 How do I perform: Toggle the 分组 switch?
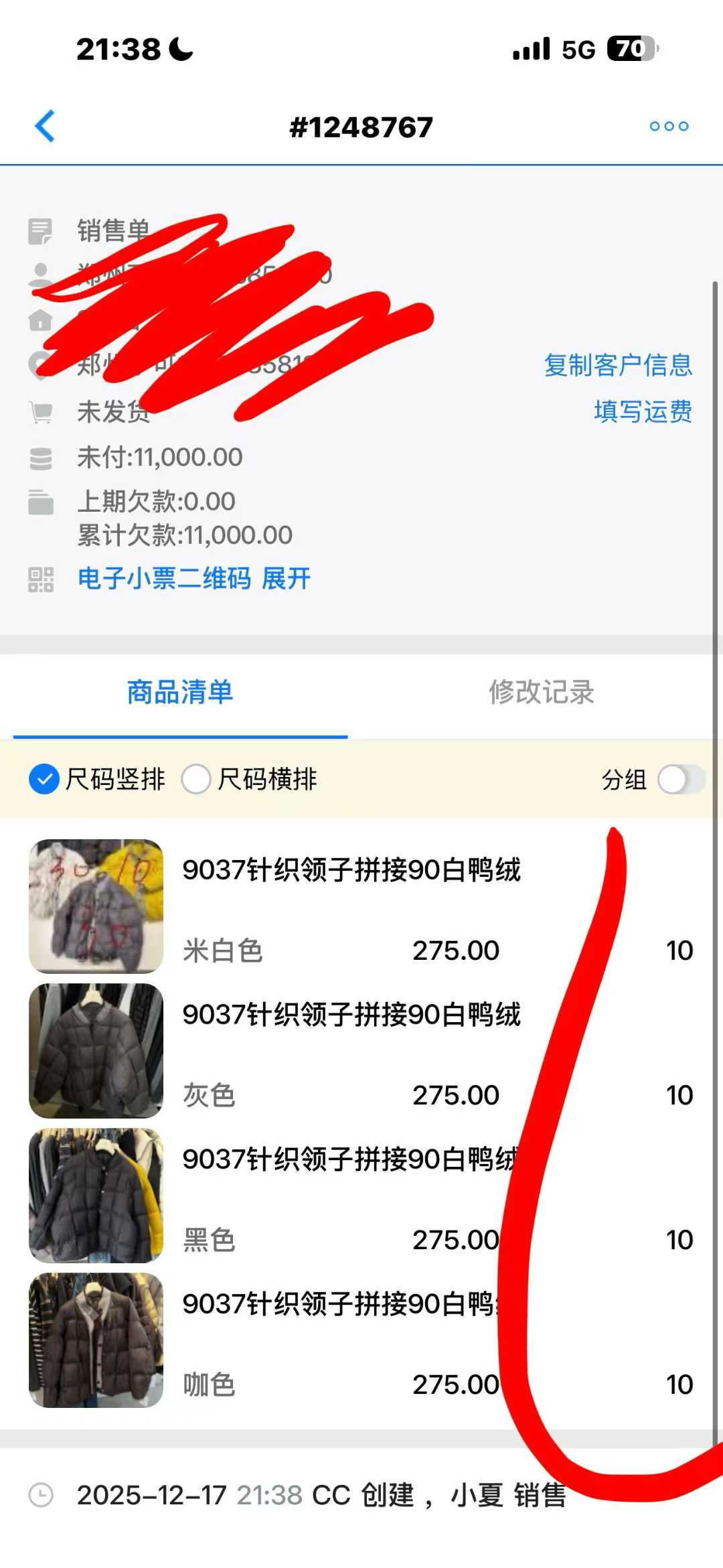tap(681, 780)
